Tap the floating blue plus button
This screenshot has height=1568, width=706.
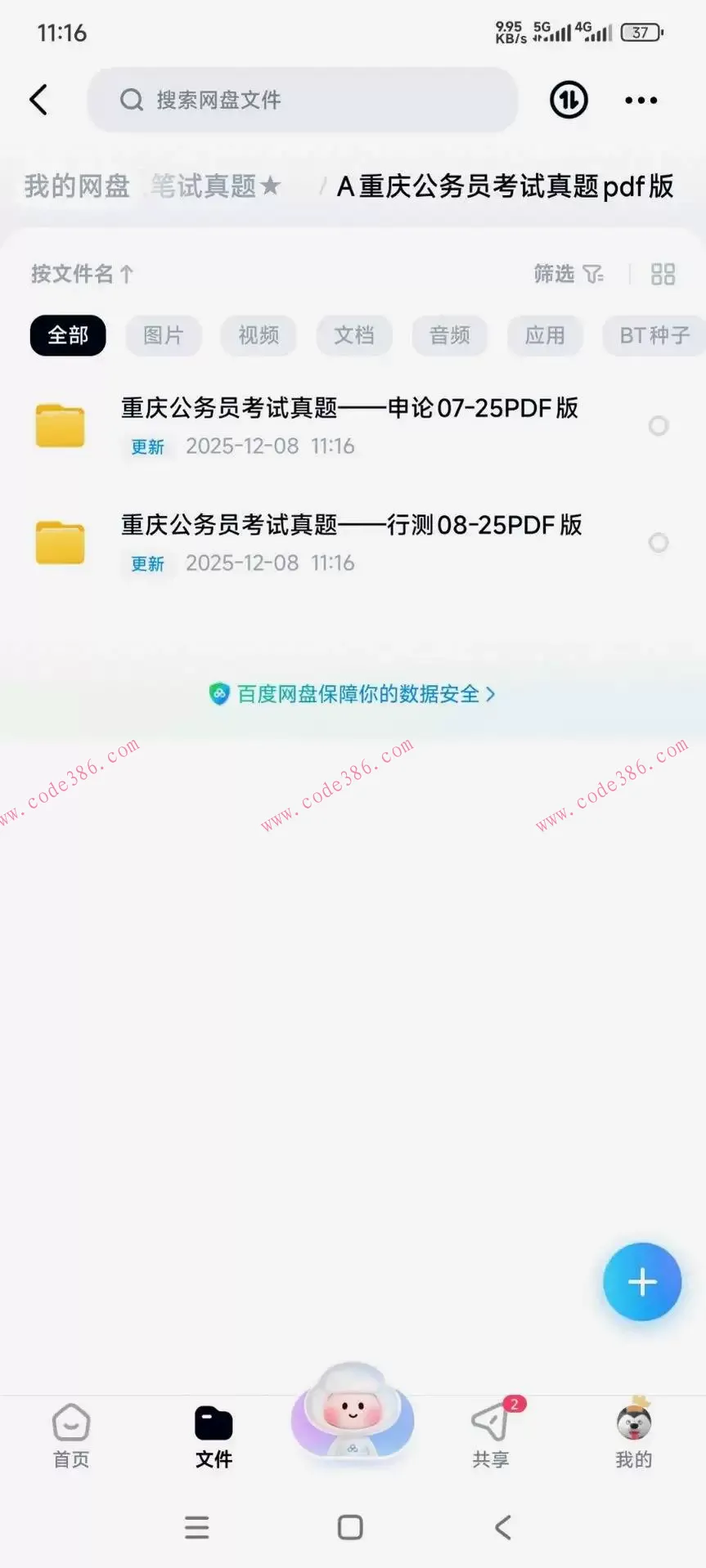642,1282
